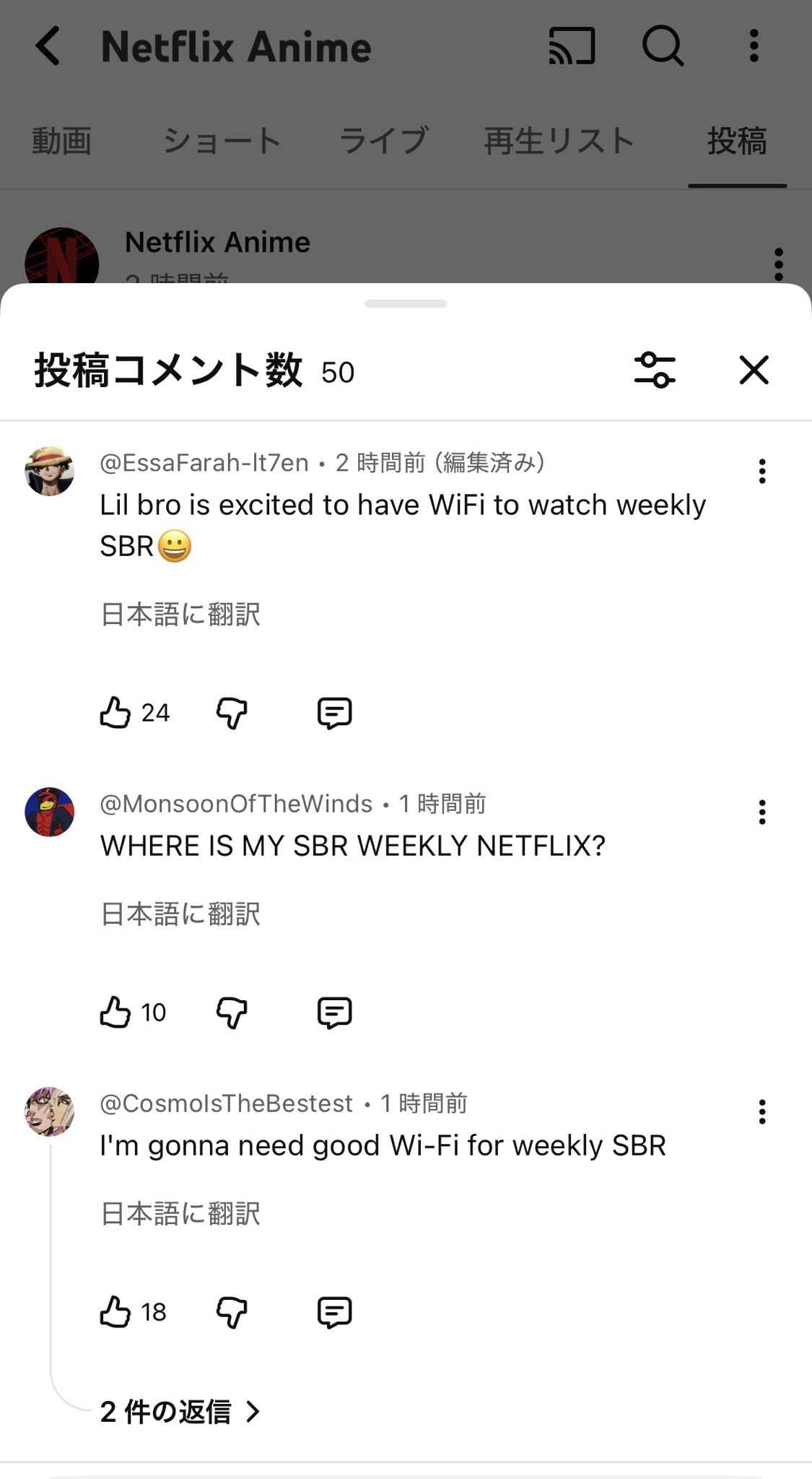
Task: Like the comment by @EssaFarah-lt7en
Action: point(115,713)
